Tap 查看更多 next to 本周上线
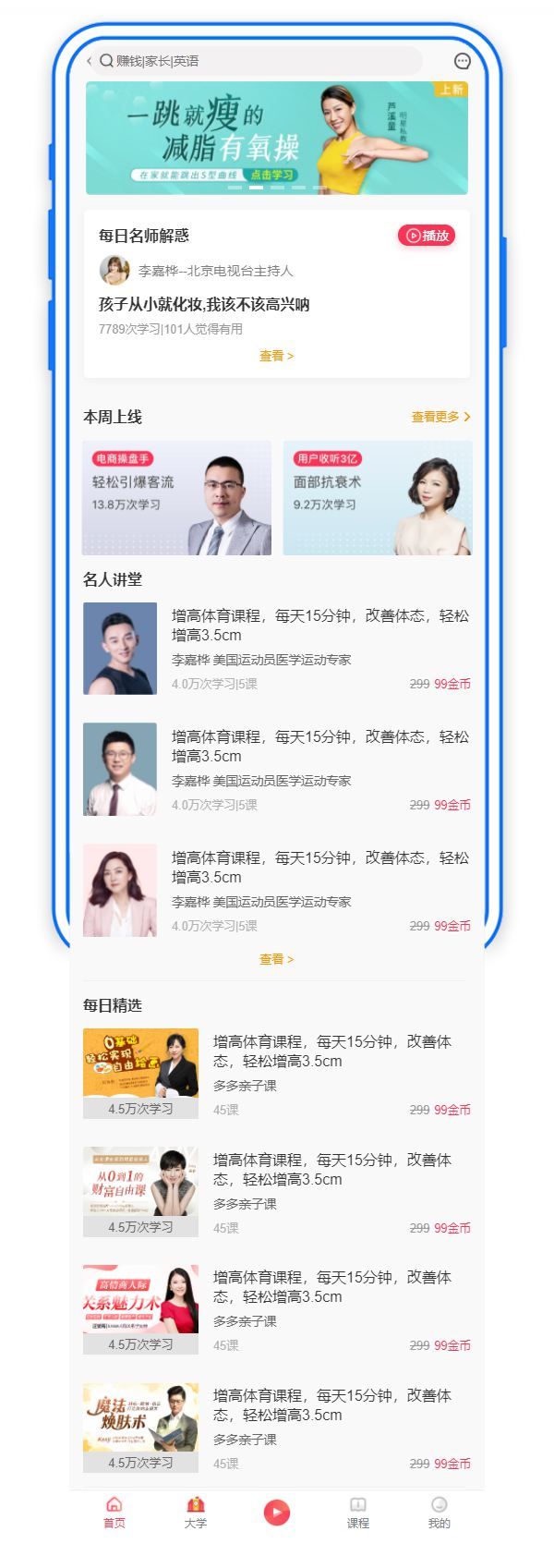 440,417
